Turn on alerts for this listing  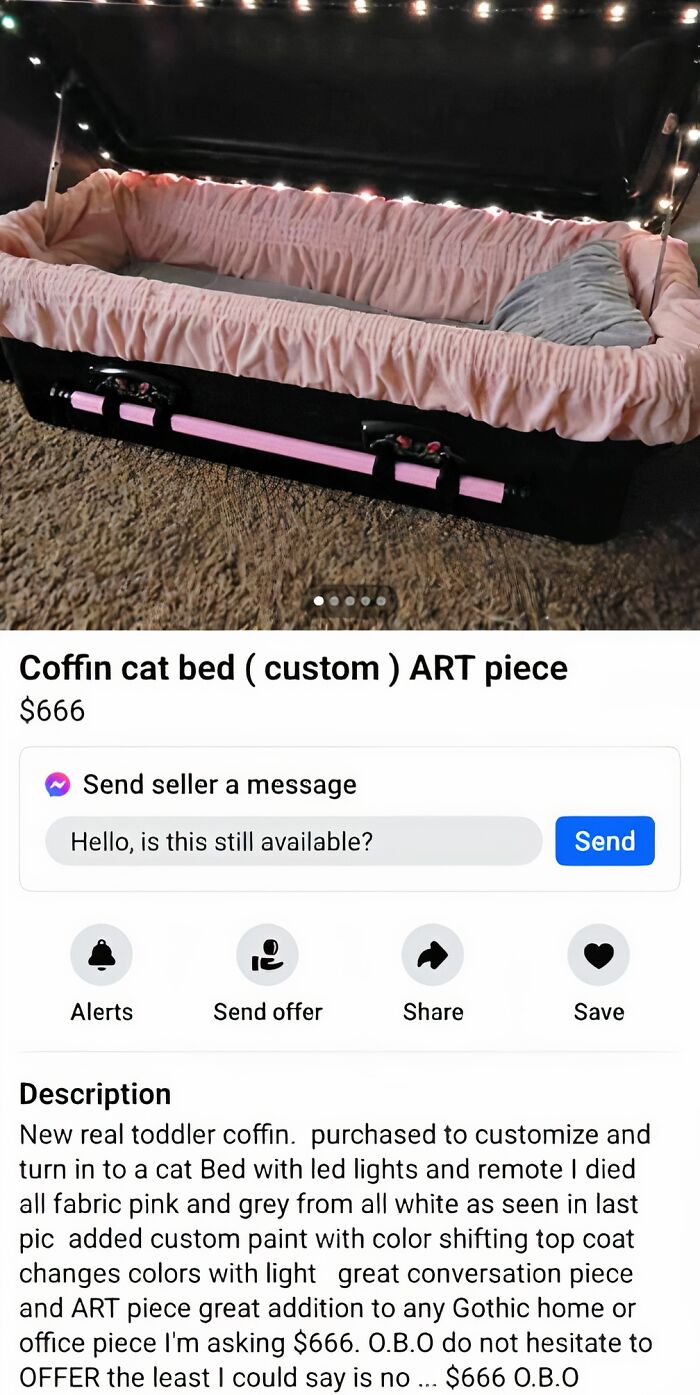[x=101, y=956]
